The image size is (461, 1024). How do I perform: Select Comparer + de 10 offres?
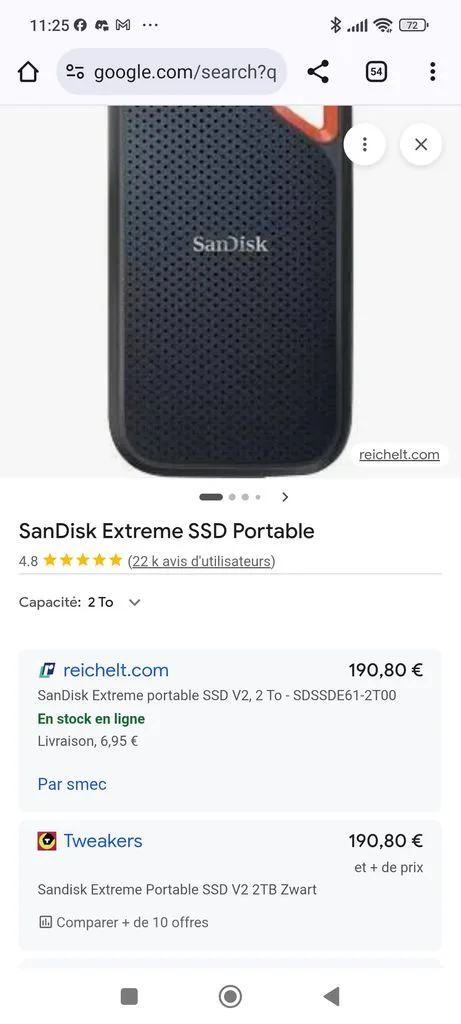123,923
